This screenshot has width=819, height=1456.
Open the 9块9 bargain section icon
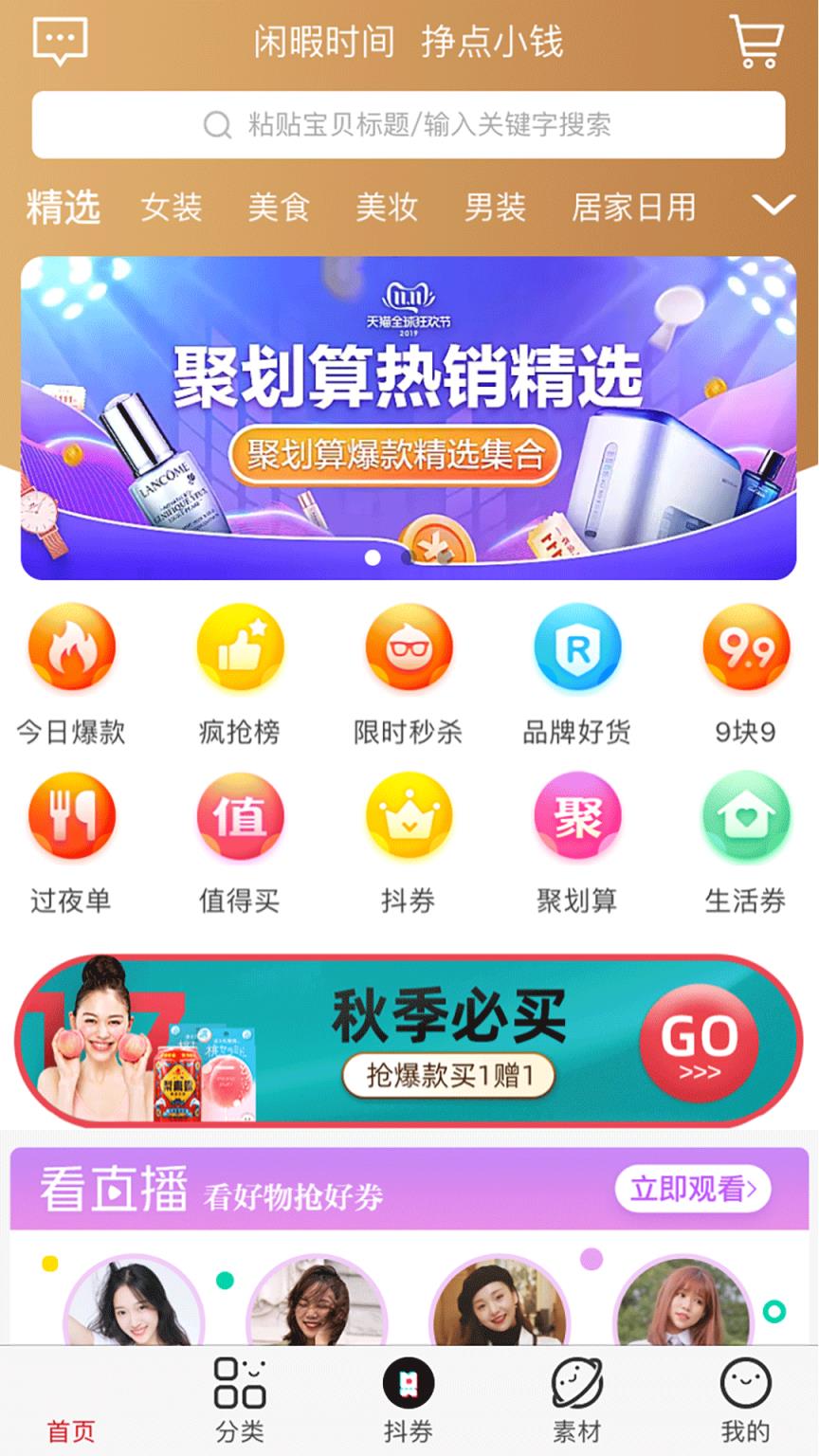tap(746, 649)
